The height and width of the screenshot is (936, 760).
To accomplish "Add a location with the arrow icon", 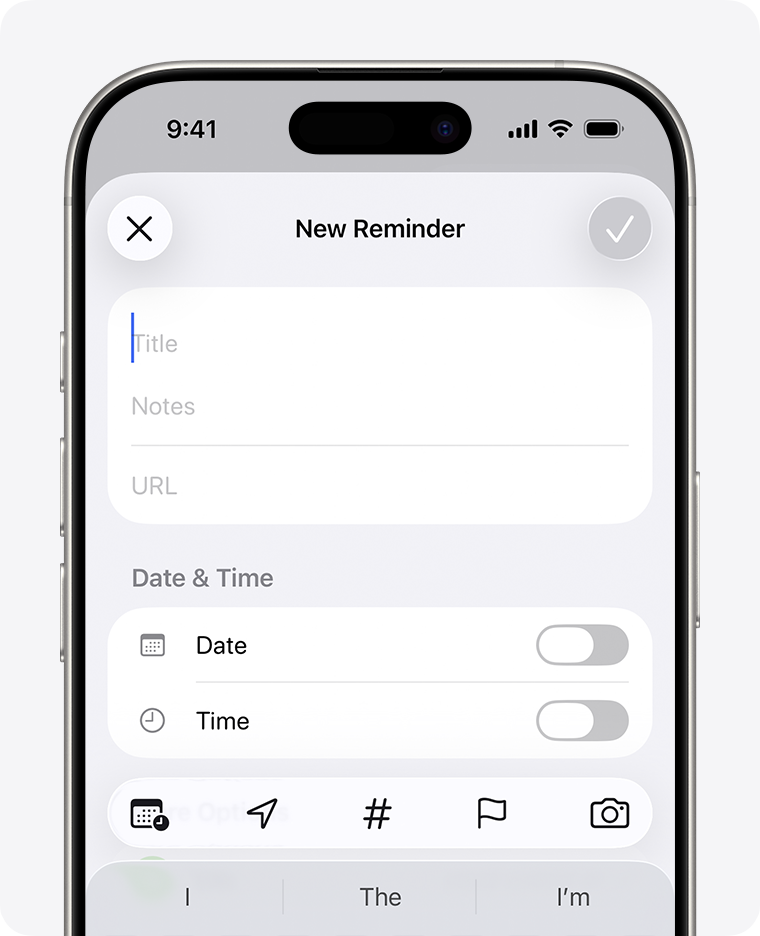I will tap(262, 813).
